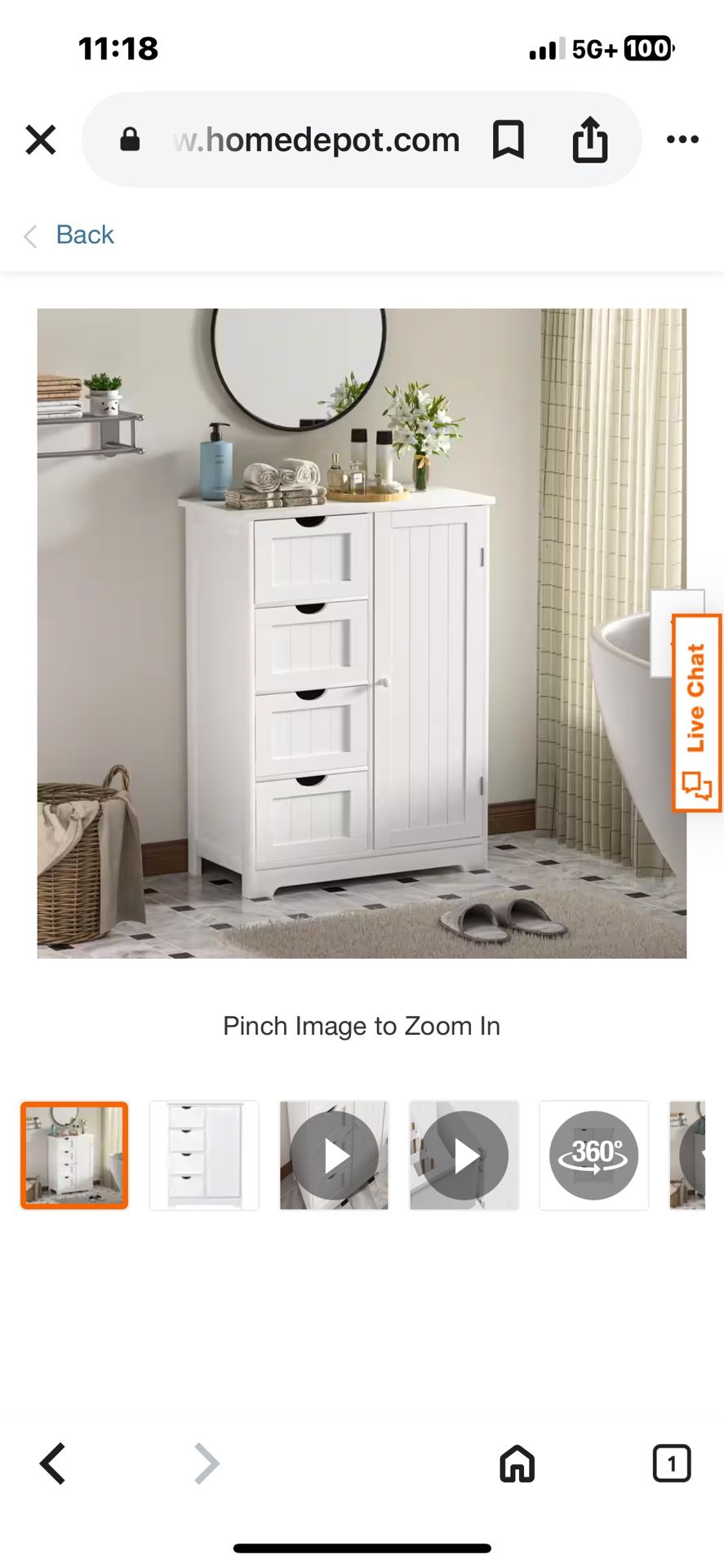Image resolution: width=724 pixels, height=1568 pixels.
Task: Share this page
Action: (589, 139)
